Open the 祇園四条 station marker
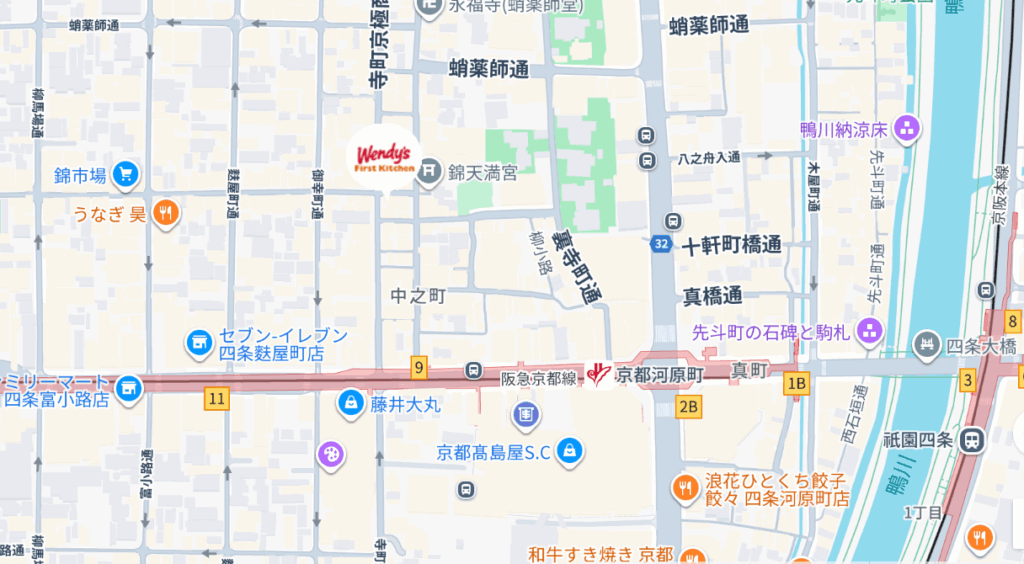Image resolution: width=1024 pixels, height=564 pixels. (974, 439)
